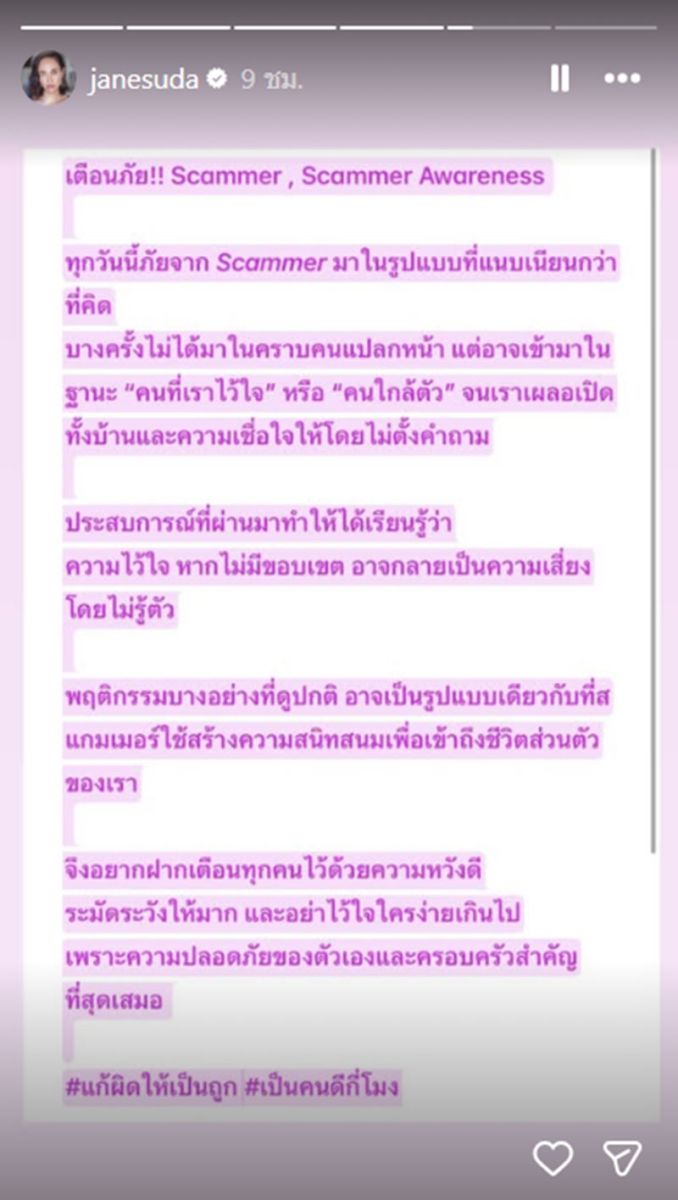Viewport: 678px width, 1200px height.
Task: Open the three-dot overflow menu
Action: pyautogui.click(x=623, y=79)
